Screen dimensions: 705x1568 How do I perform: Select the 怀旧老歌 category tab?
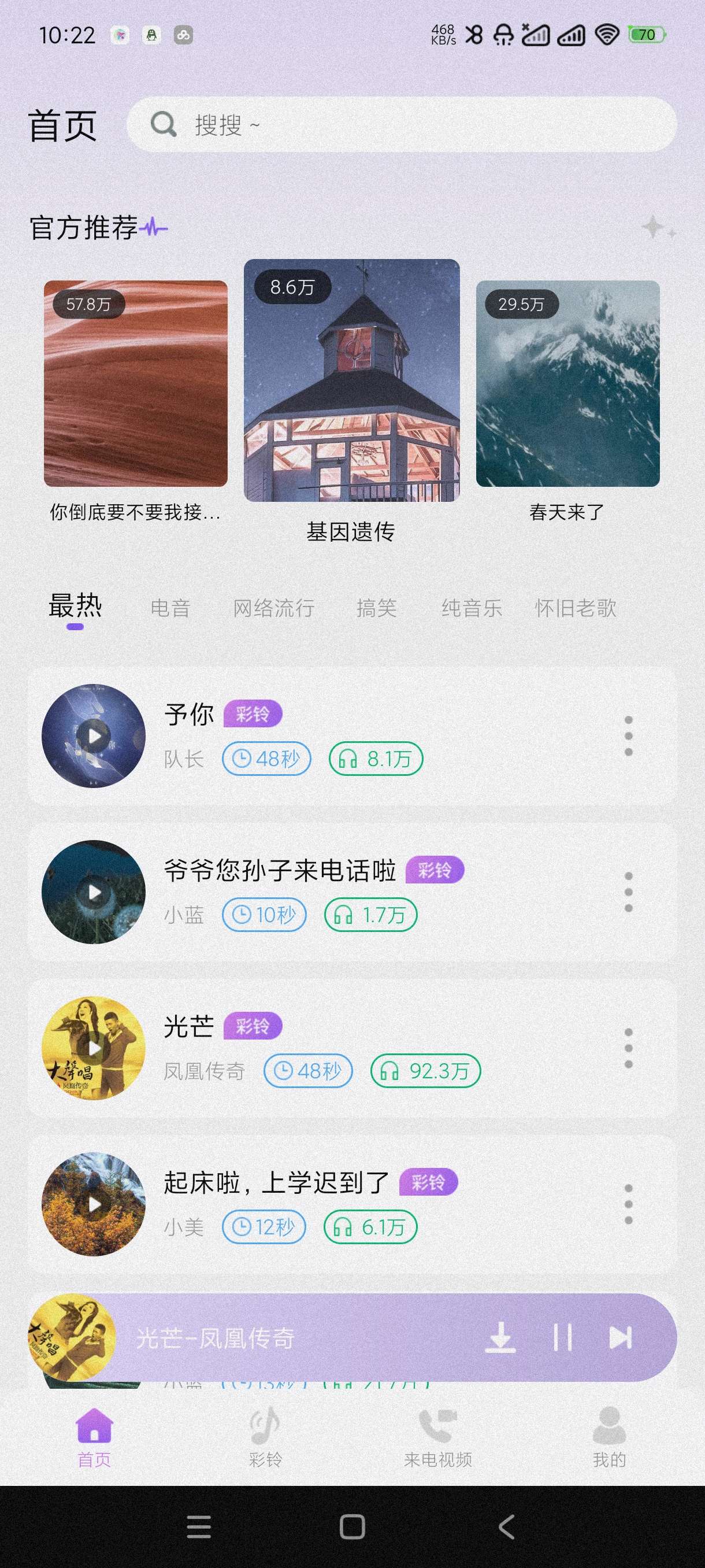pos(576,608)
